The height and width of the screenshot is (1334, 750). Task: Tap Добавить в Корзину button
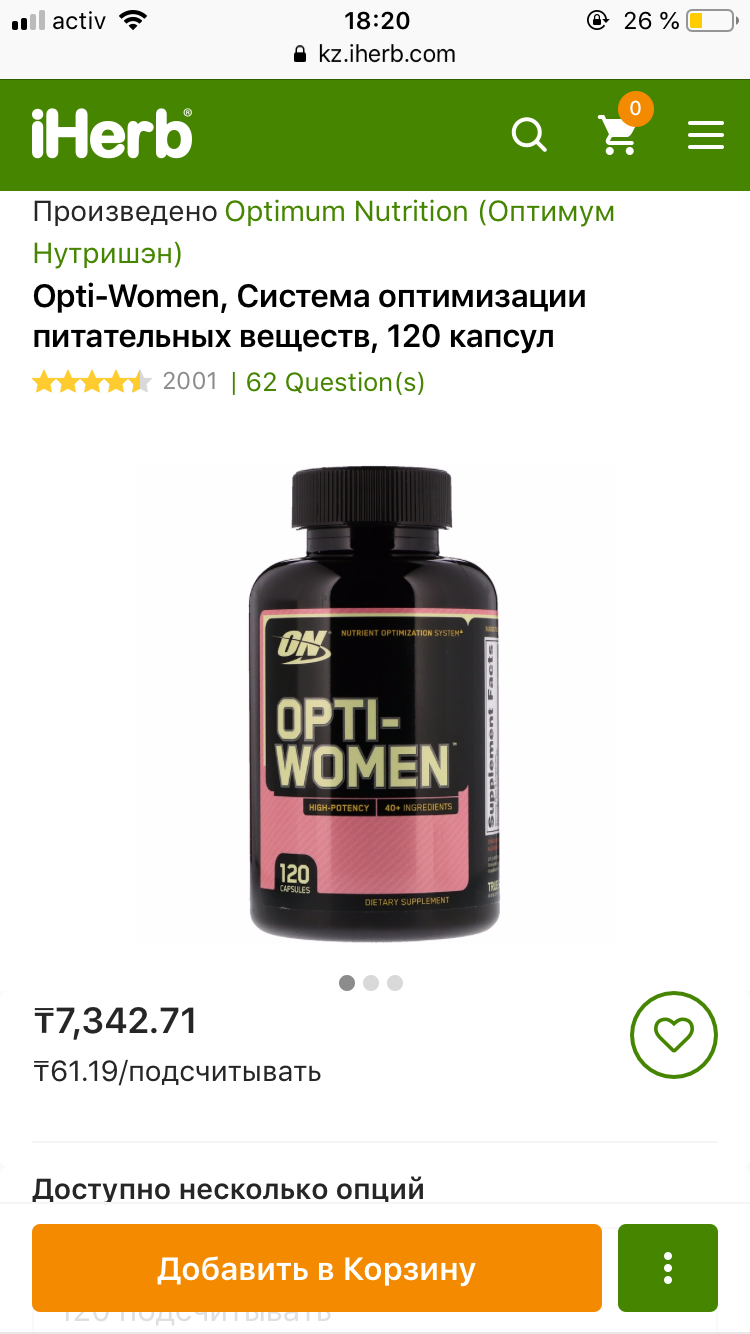pyautogui.click(x=316, y=1268)
